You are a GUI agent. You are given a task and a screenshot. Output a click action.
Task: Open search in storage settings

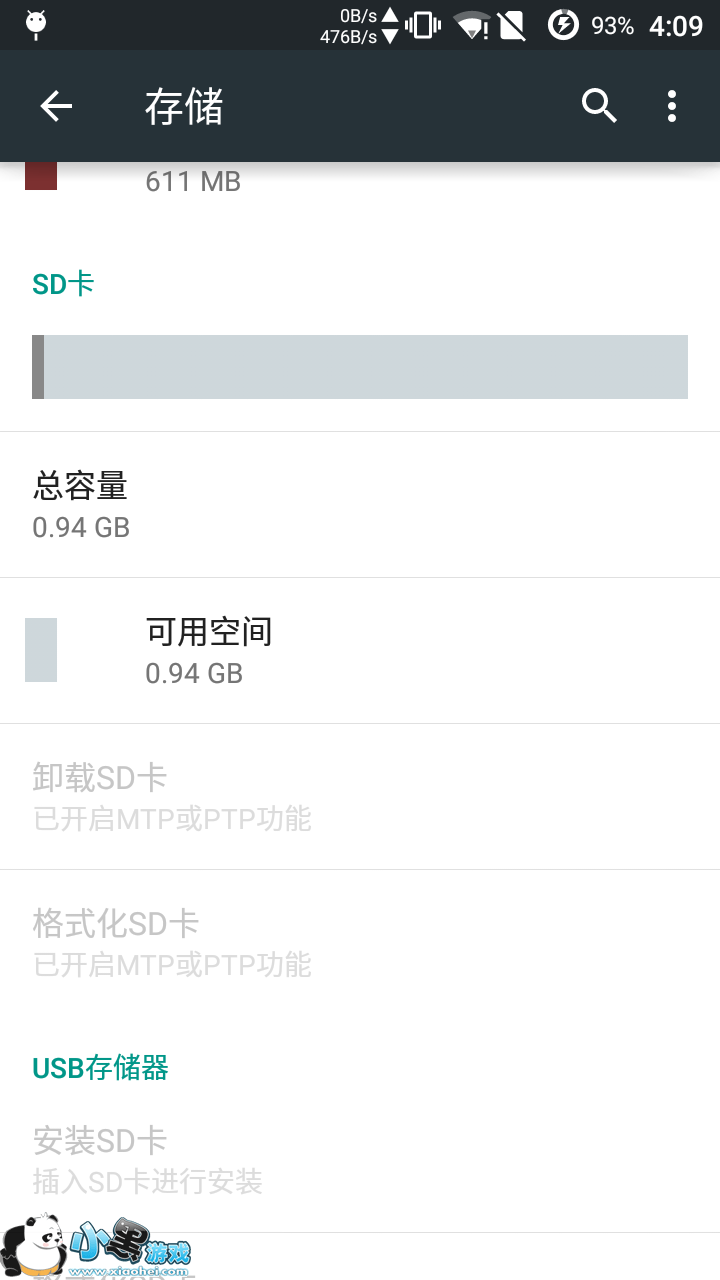[x=599, y=106]
